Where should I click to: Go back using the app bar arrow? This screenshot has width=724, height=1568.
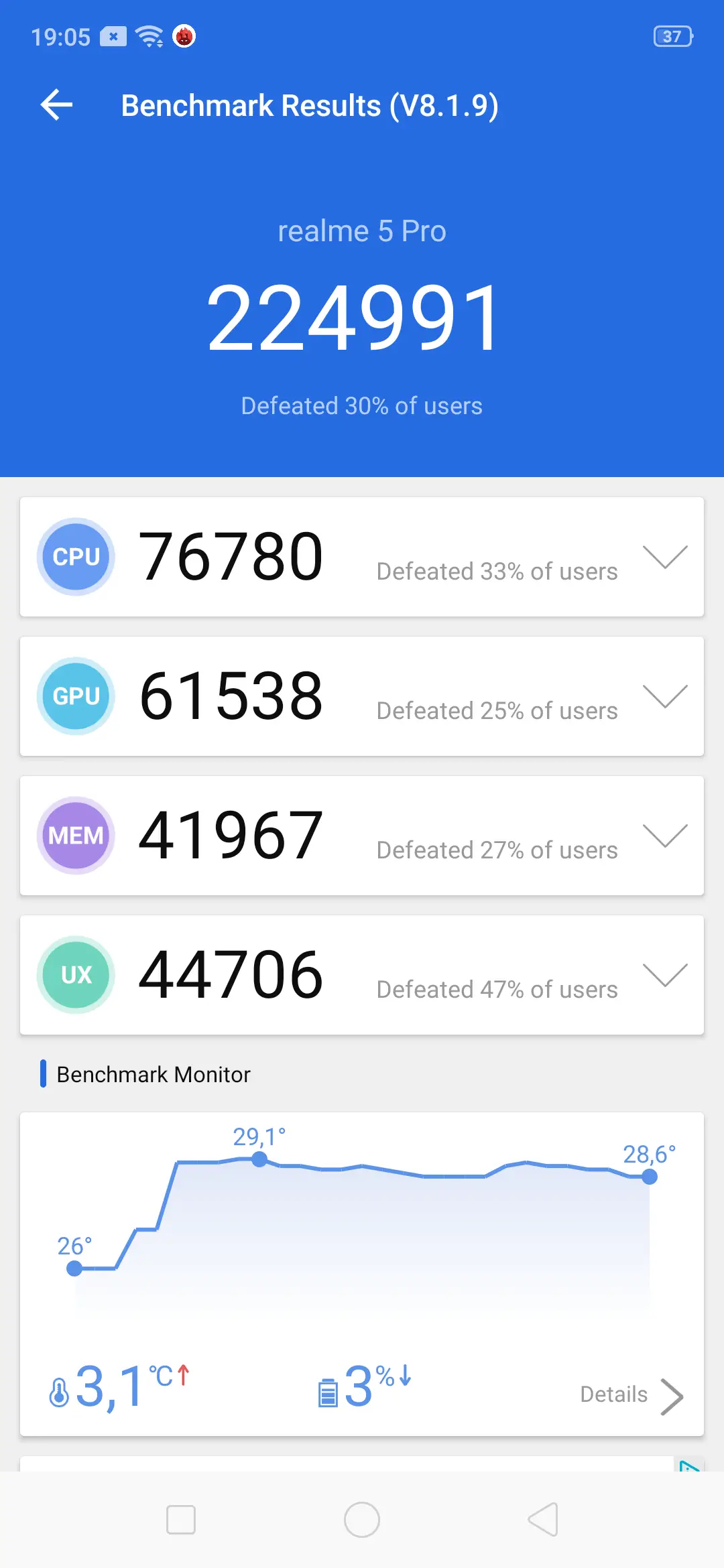tap(56, 105)
